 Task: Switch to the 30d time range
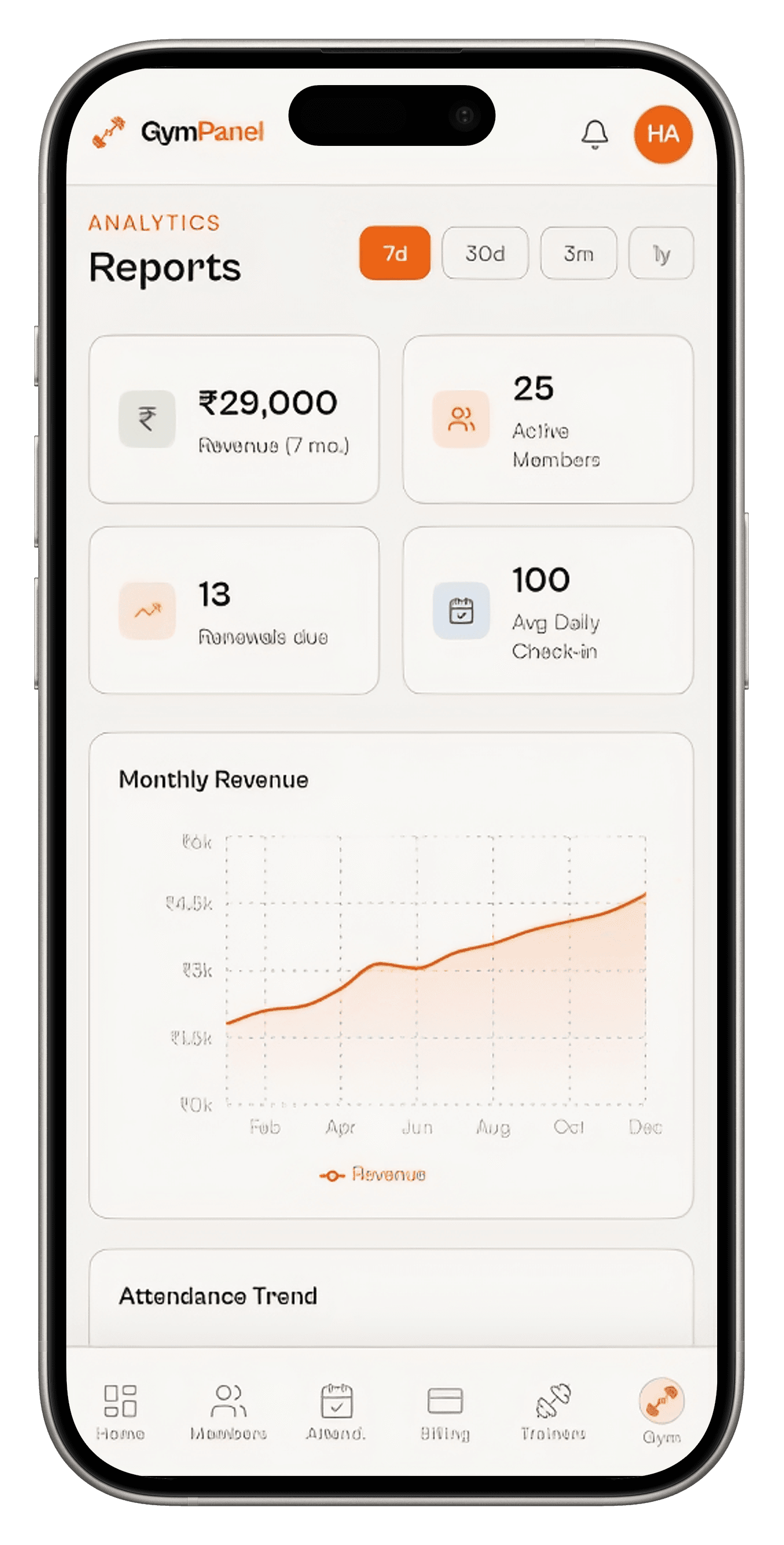pyautogui.click(x=485, y=253)
